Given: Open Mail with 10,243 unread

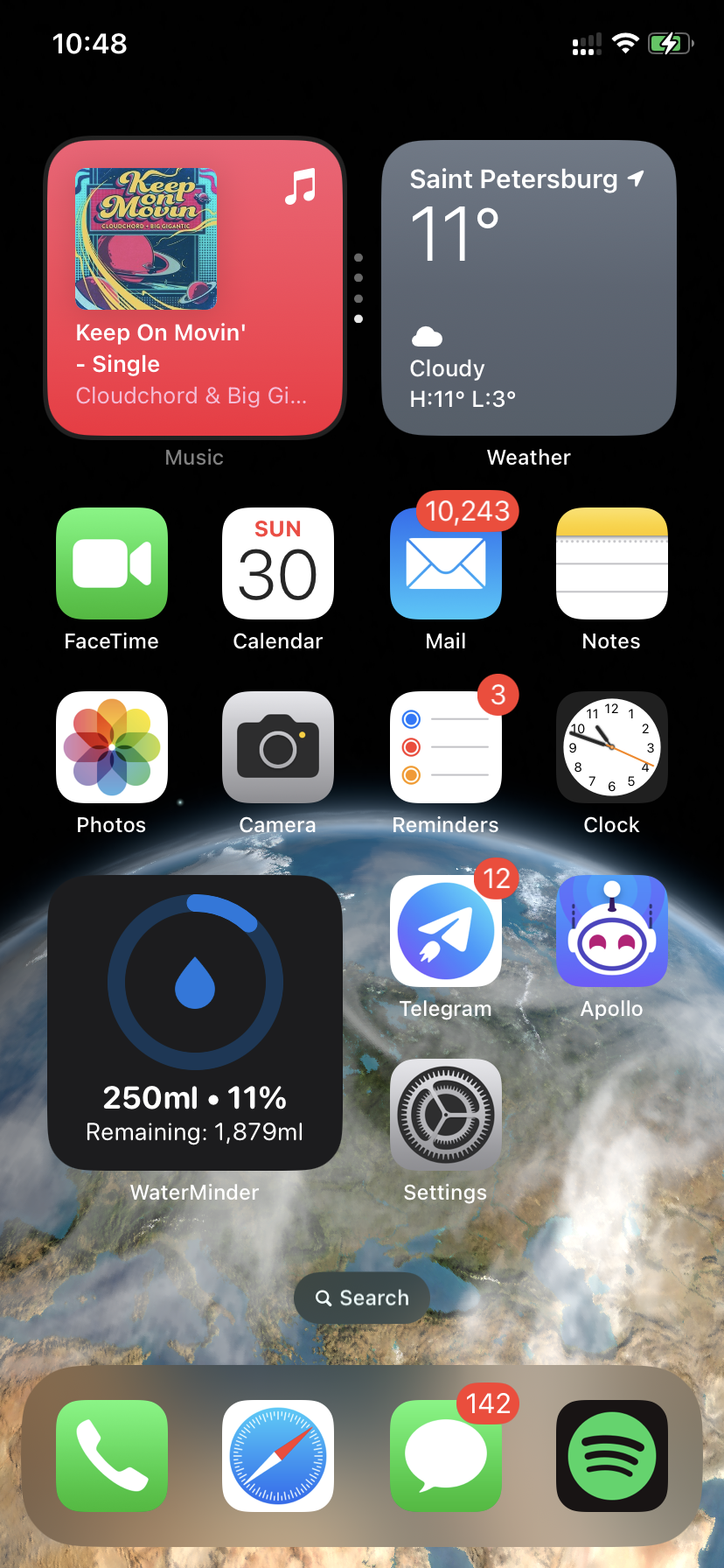Looking at the screenshot, I should (x=445, y=563).
